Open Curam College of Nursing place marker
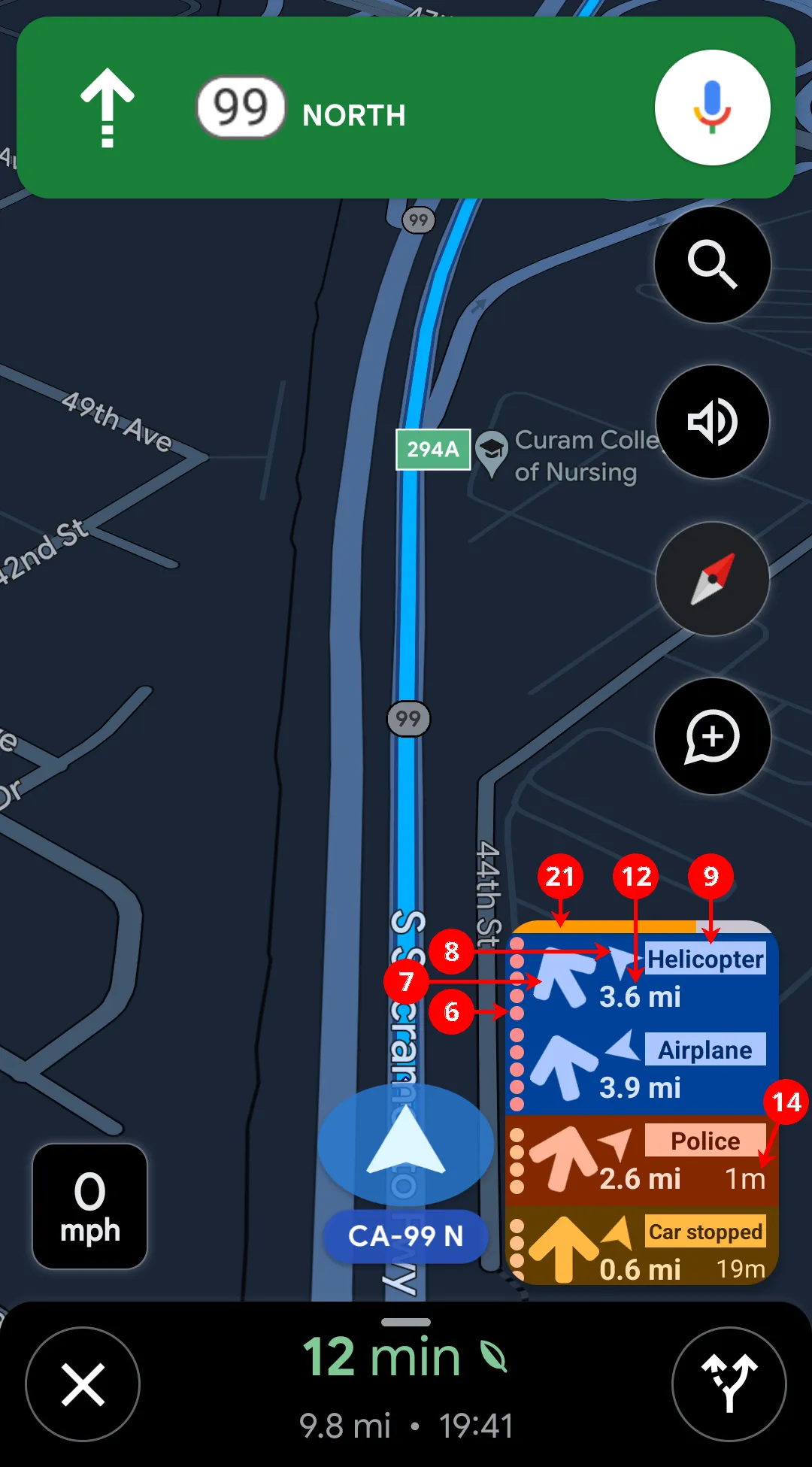Viewport: 812px width, 1467px height. [492, 451]
